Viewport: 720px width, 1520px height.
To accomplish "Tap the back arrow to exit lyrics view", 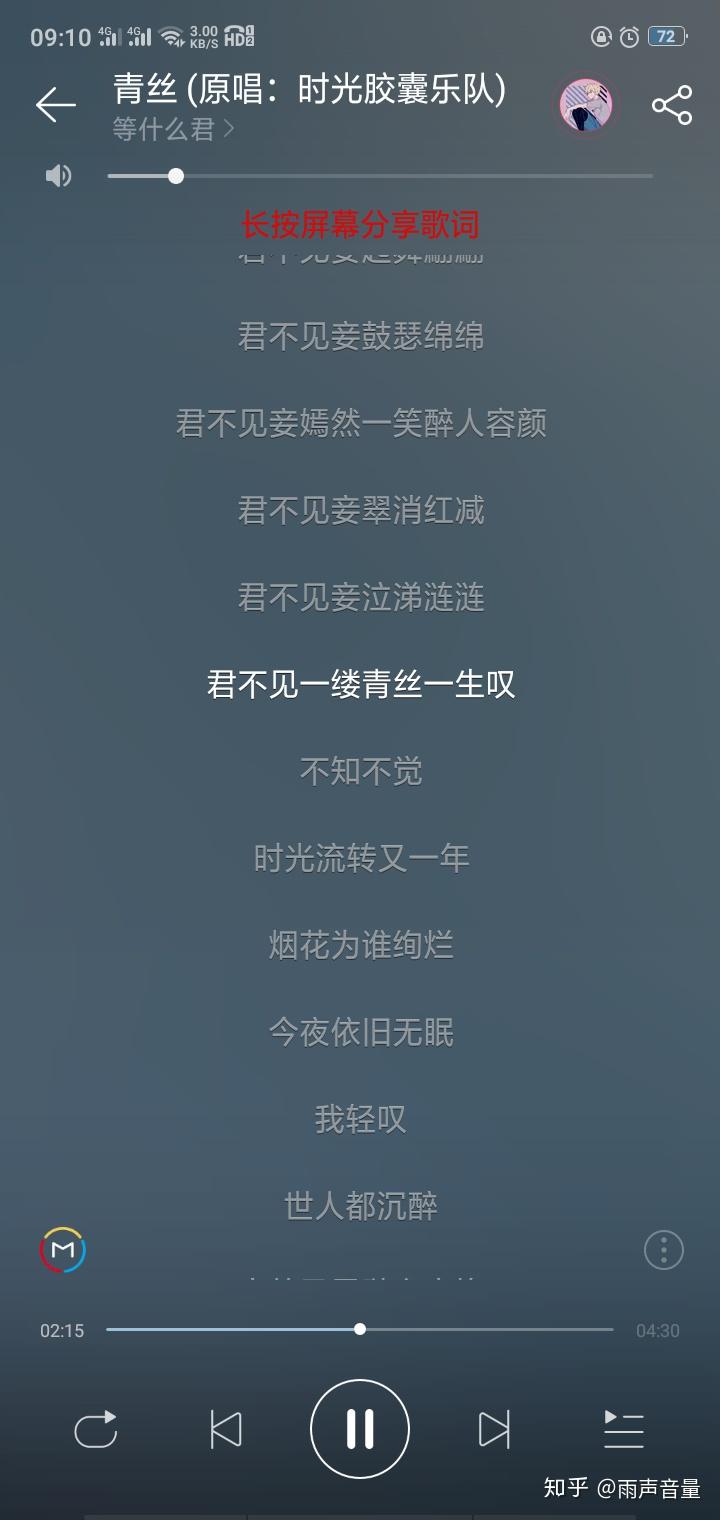I will click(x=56, y=104).
